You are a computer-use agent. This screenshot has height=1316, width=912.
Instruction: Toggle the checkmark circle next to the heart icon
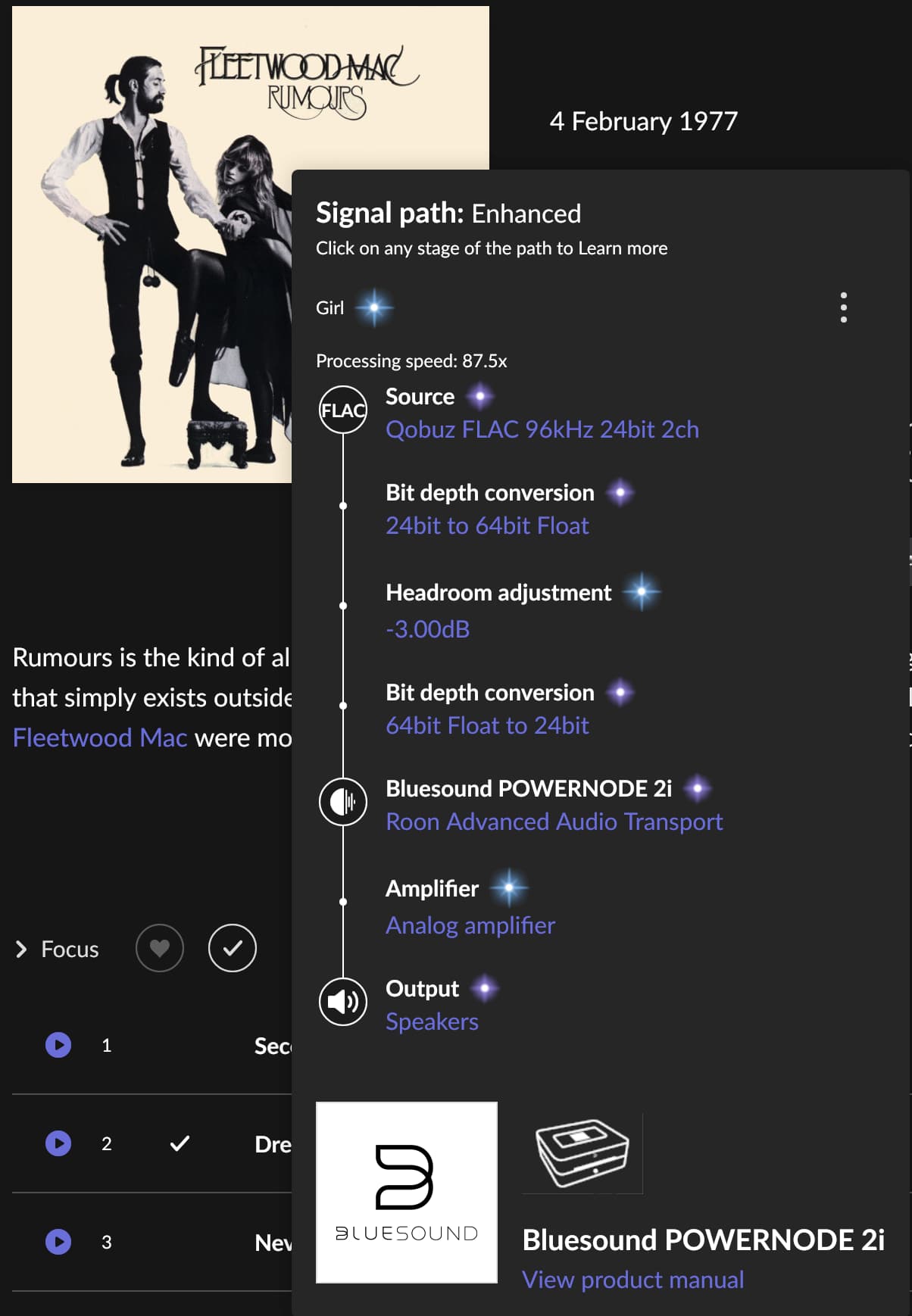(x=233, y=948)
